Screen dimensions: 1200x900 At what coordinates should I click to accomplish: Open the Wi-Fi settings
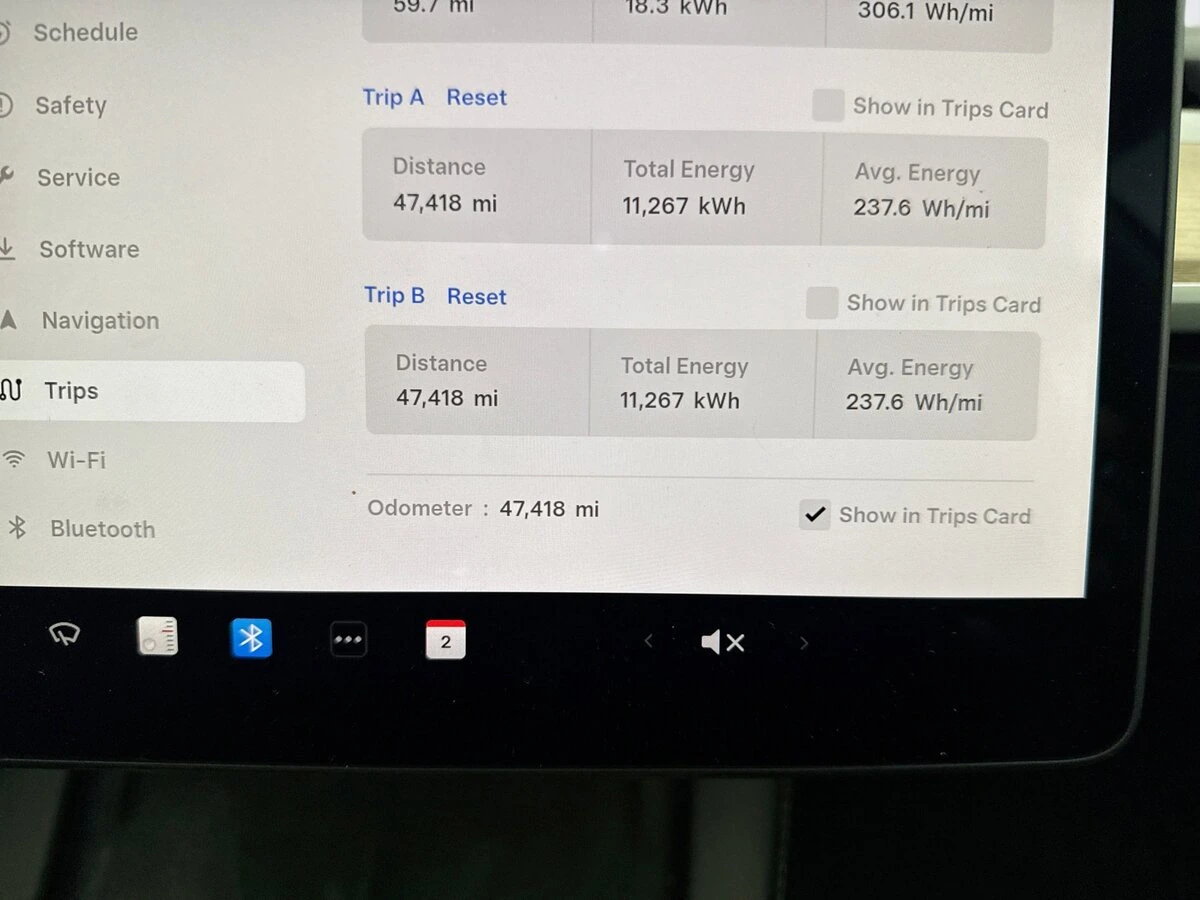pyautogui.click(x=76, y=460)
